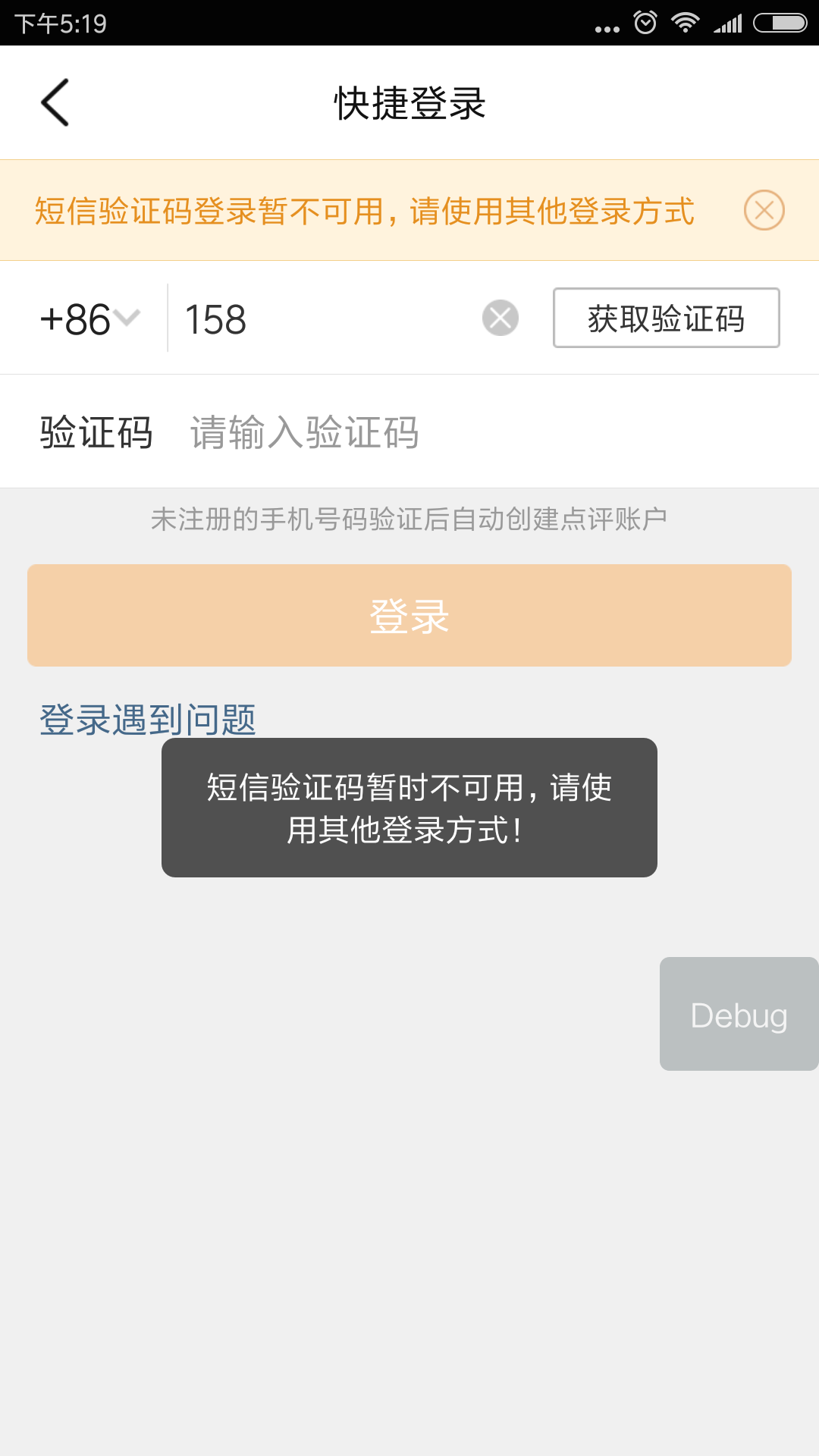Tap the orange 登录 button
Screen dimensions: 819x1456
click(409, 615)
